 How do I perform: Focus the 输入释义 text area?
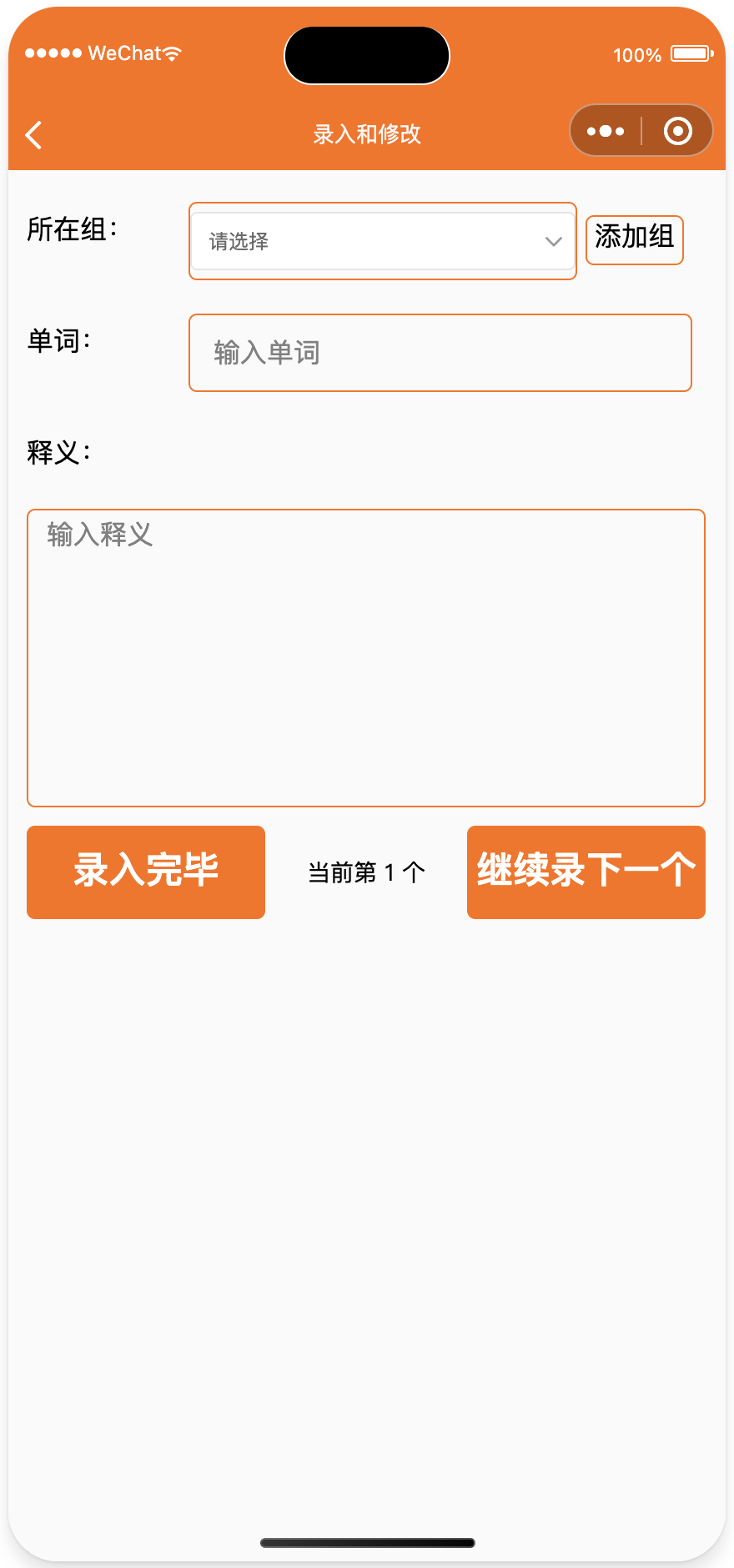(x=366, y=657)
